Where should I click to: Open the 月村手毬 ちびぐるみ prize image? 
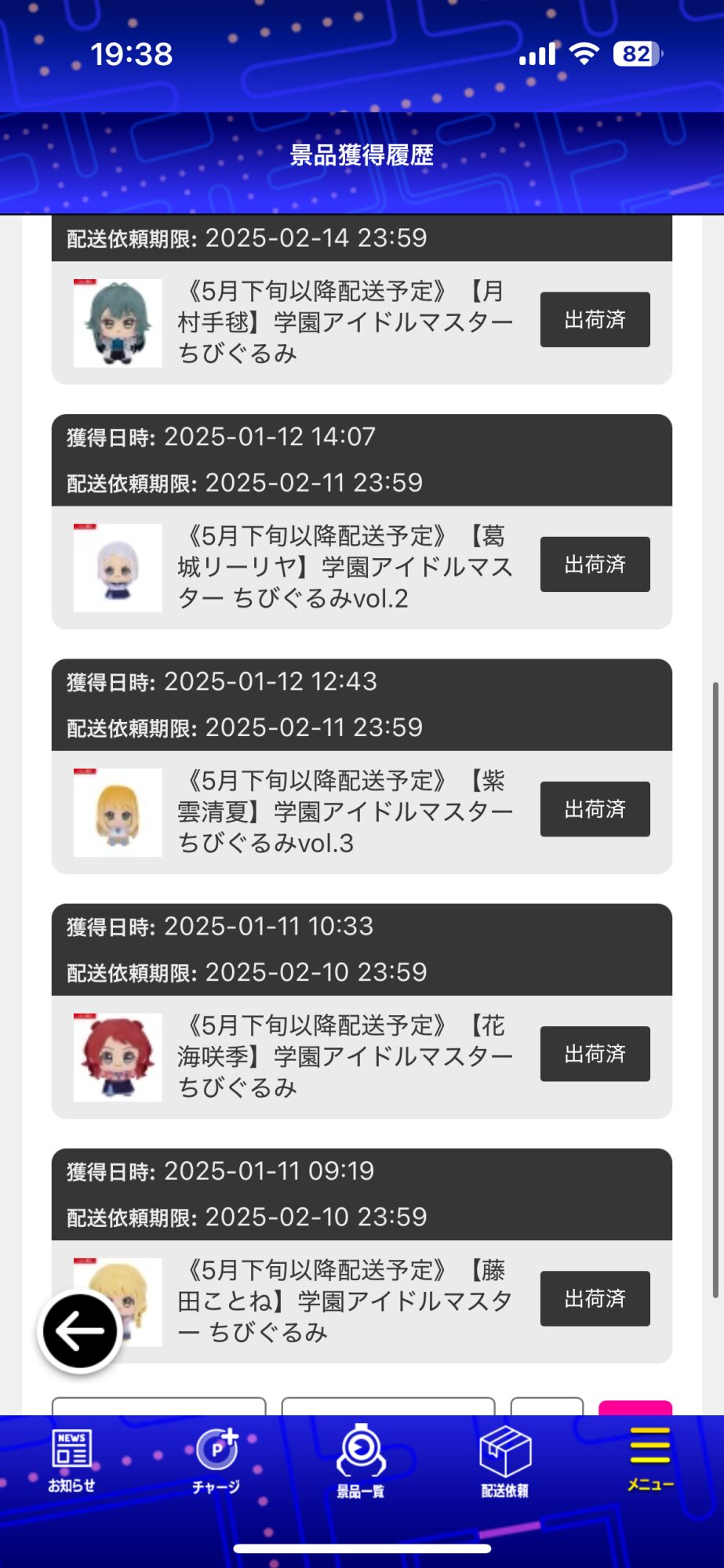pos(118,323)
